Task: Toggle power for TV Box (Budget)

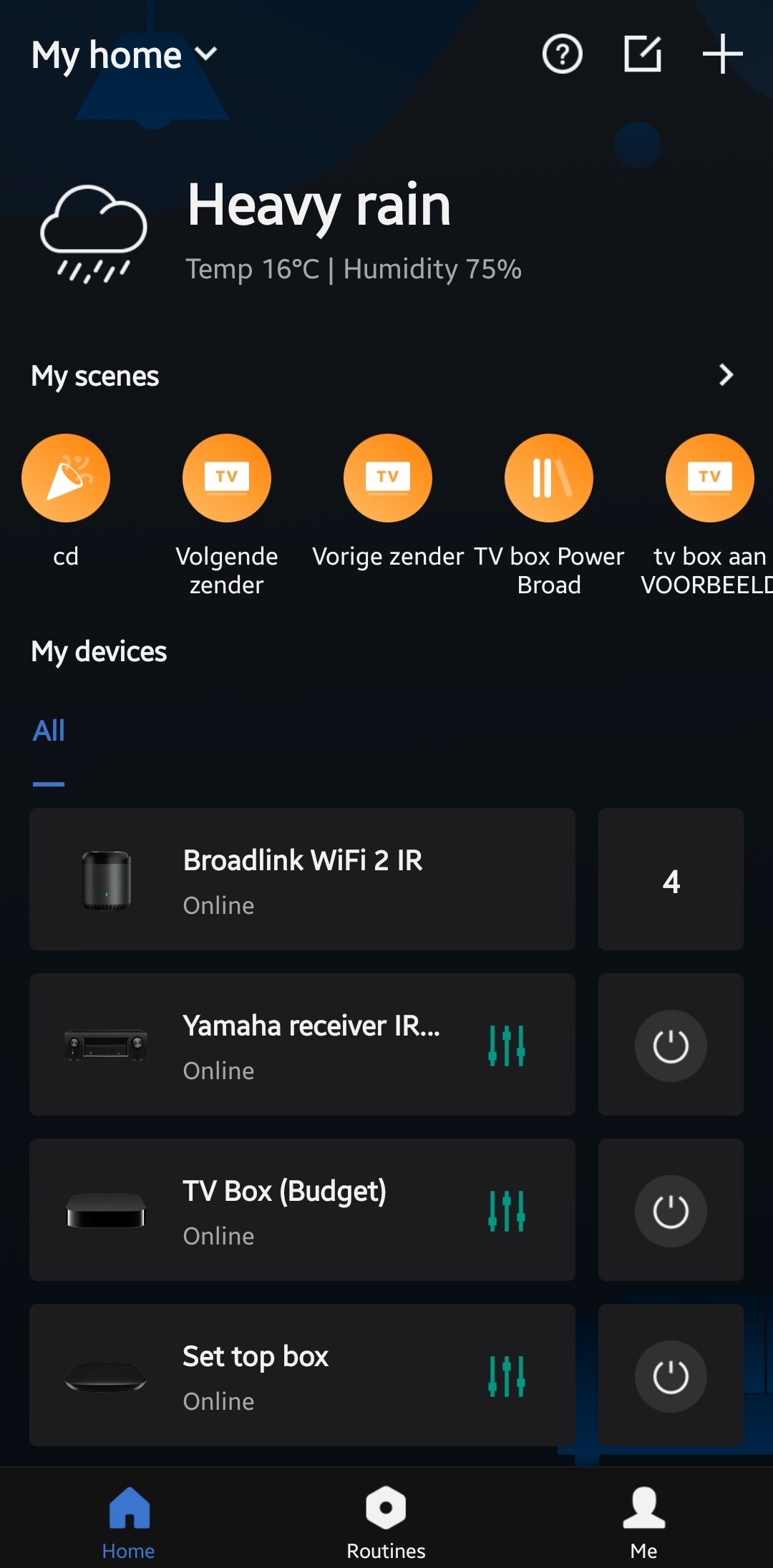Action: pos(671,1211)
